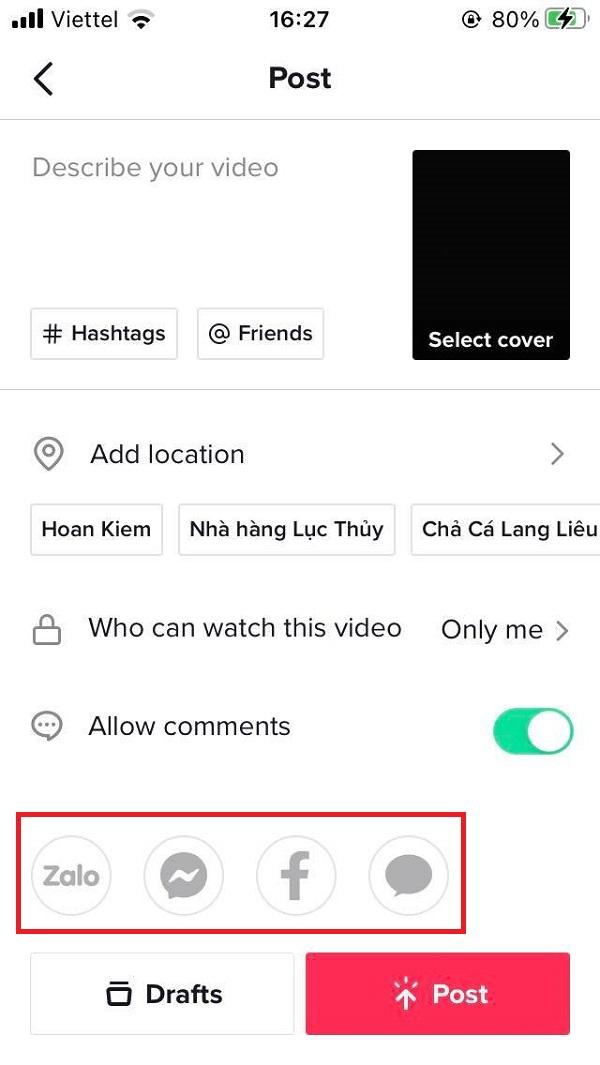The height and width of the screenshot is (1065, 600).
Task: Share the video to Messenger
Action: pyautogui.click(x=184, y=876)
